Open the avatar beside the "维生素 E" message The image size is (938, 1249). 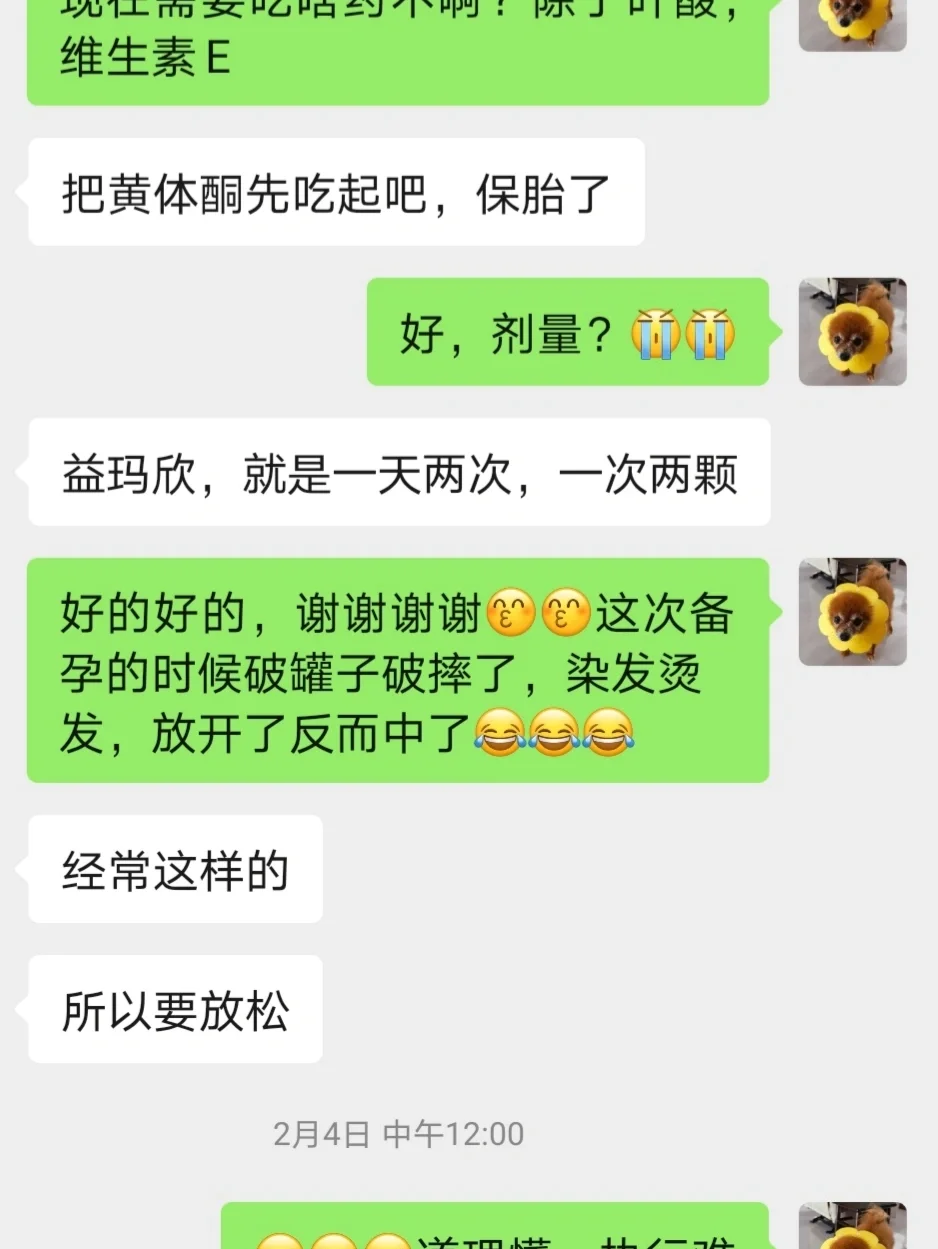852,22
